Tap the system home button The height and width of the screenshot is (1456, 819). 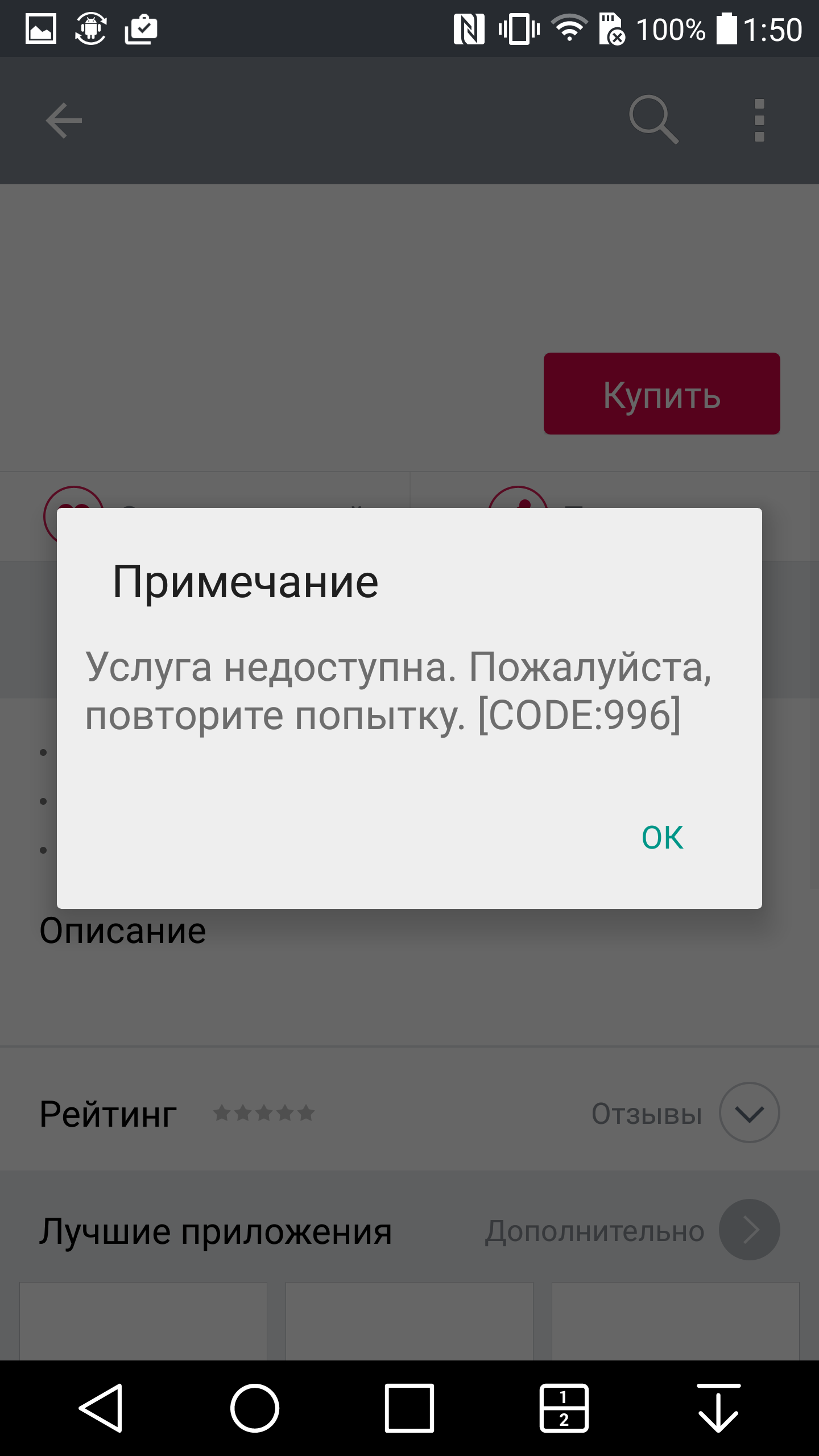[x=255, y=1408]
